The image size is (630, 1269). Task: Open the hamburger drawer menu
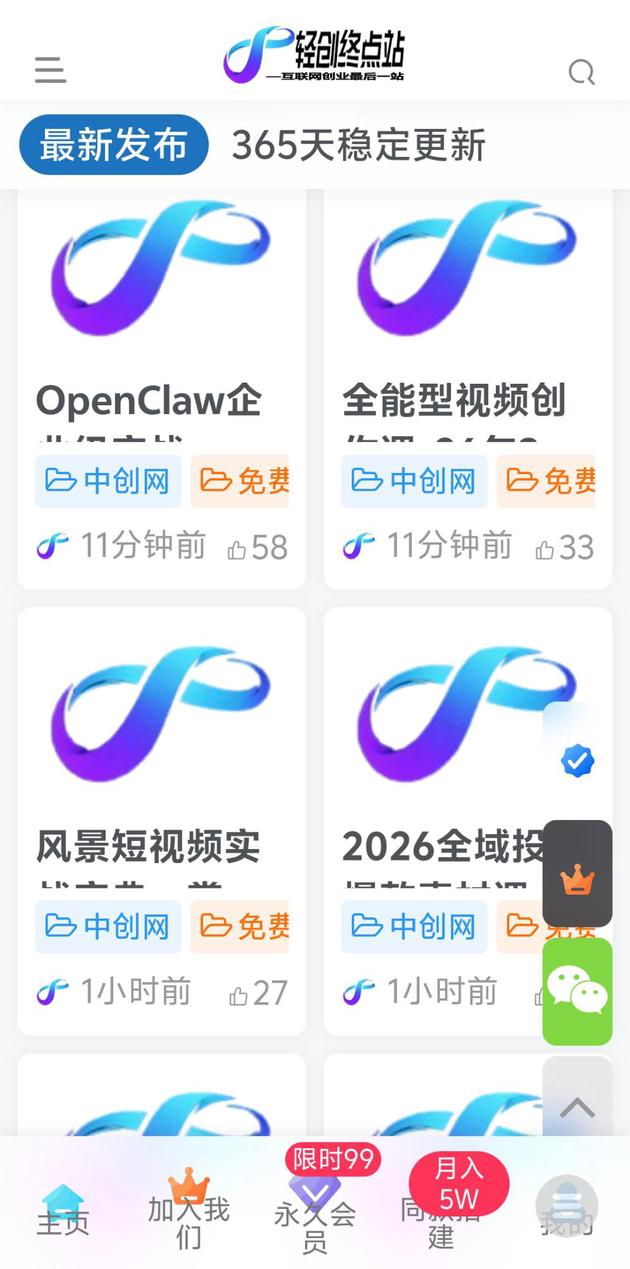(50, 70)
